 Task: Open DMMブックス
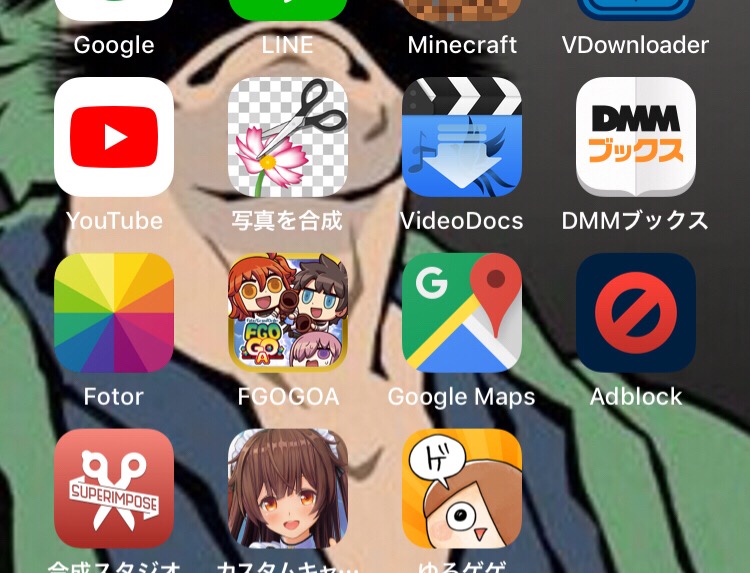click(636, 137)
